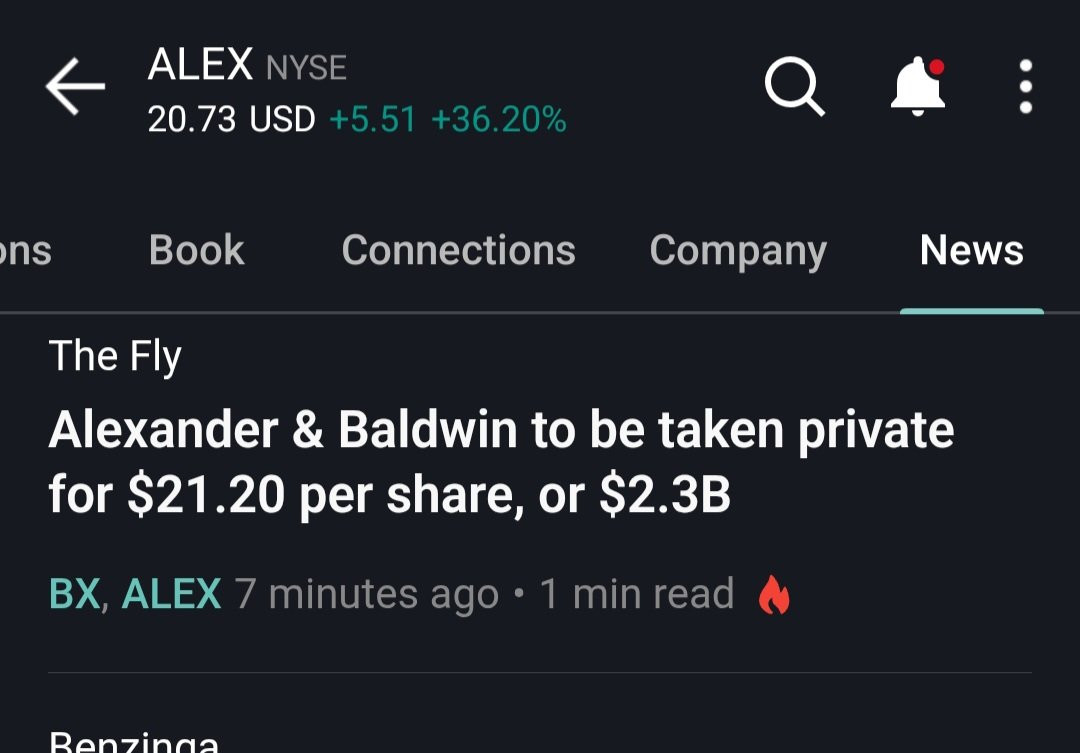Go back using the arrow icon

pyautogui.click(x=75, y=86)
